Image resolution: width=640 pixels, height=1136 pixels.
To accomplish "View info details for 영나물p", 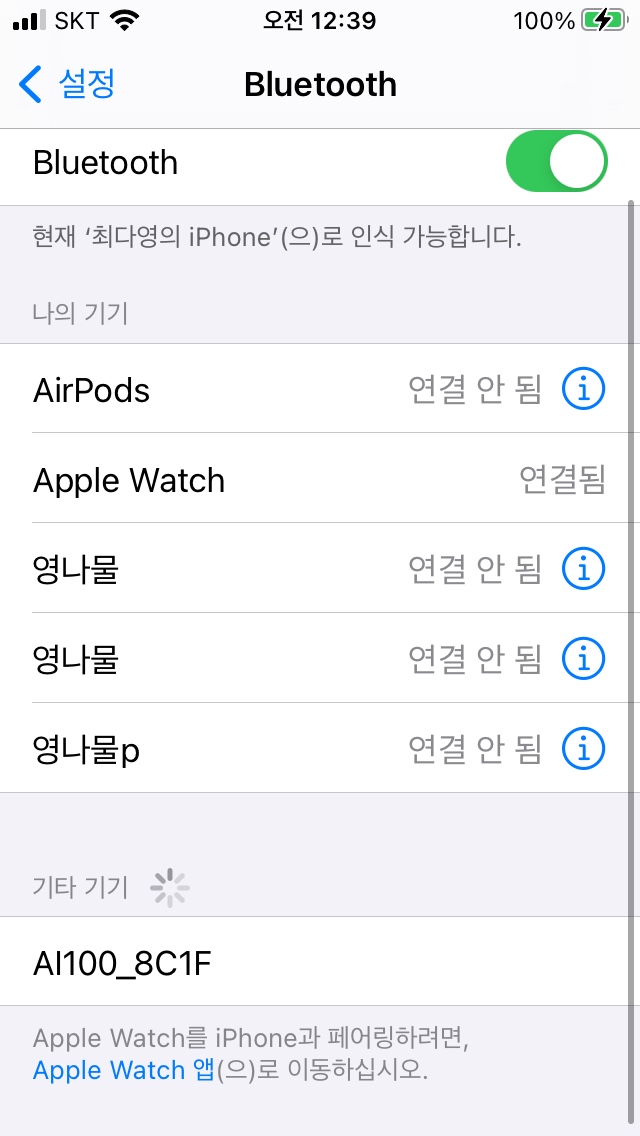I will click(583, 748).
